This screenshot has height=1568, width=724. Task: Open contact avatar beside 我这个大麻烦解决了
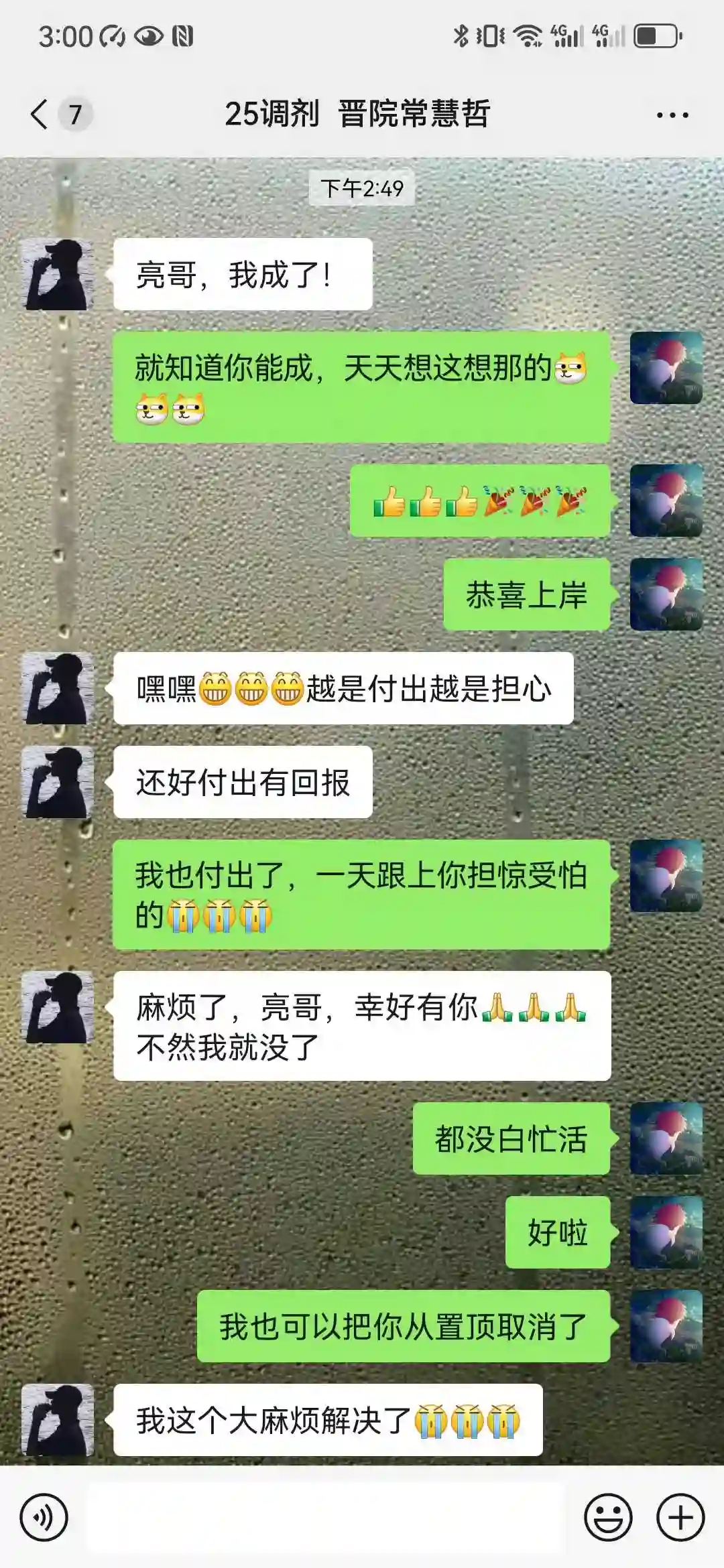(x=58, y=1421)
